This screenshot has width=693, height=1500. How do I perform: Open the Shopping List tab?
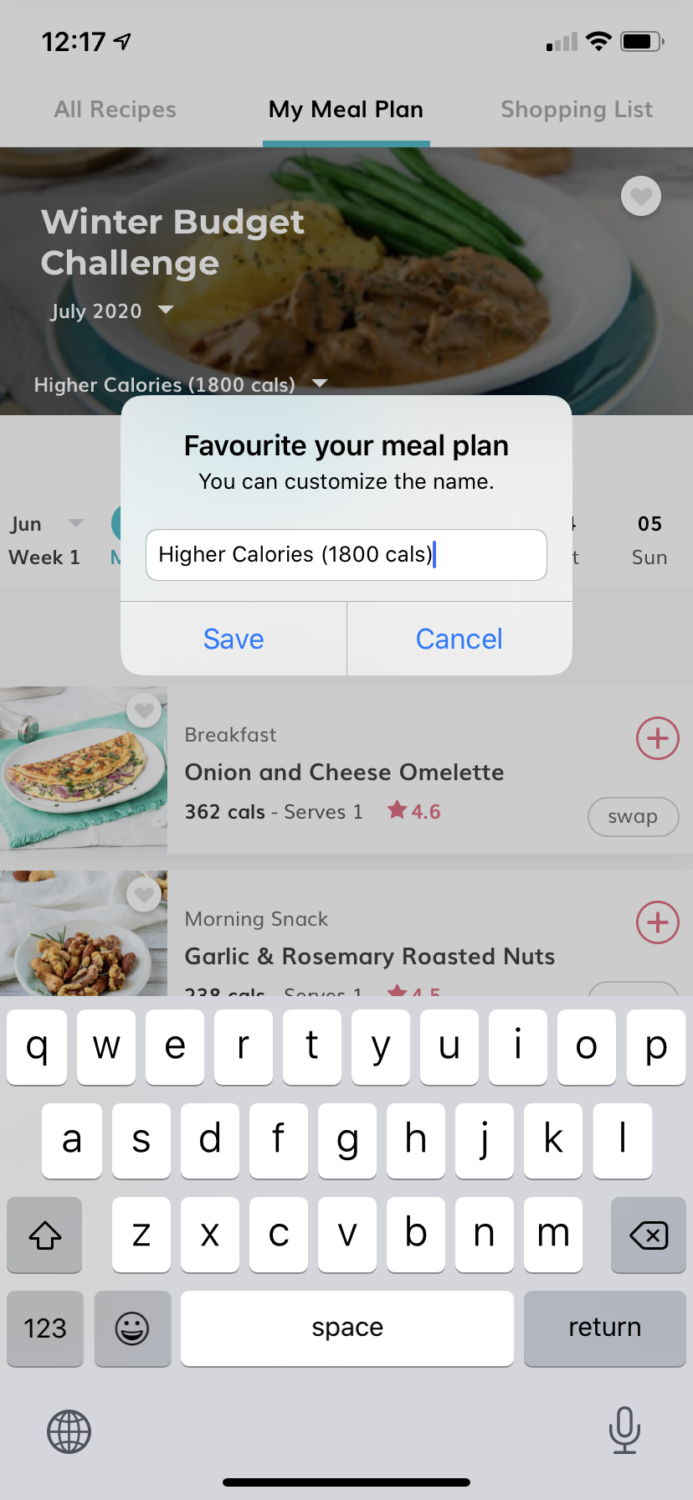[576, 110]
